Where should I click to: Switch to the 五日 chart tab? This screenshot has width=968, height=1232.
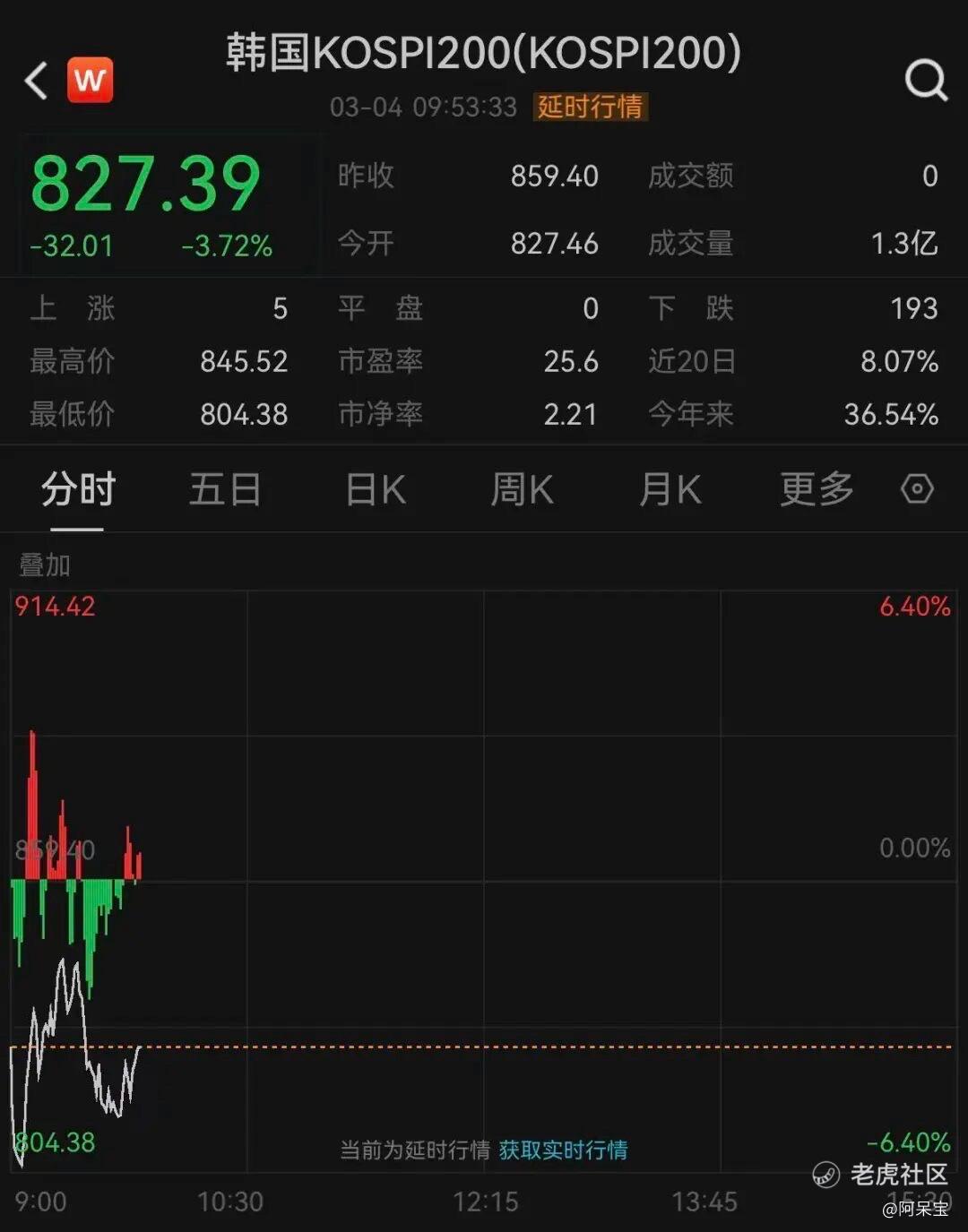point(225,490)
